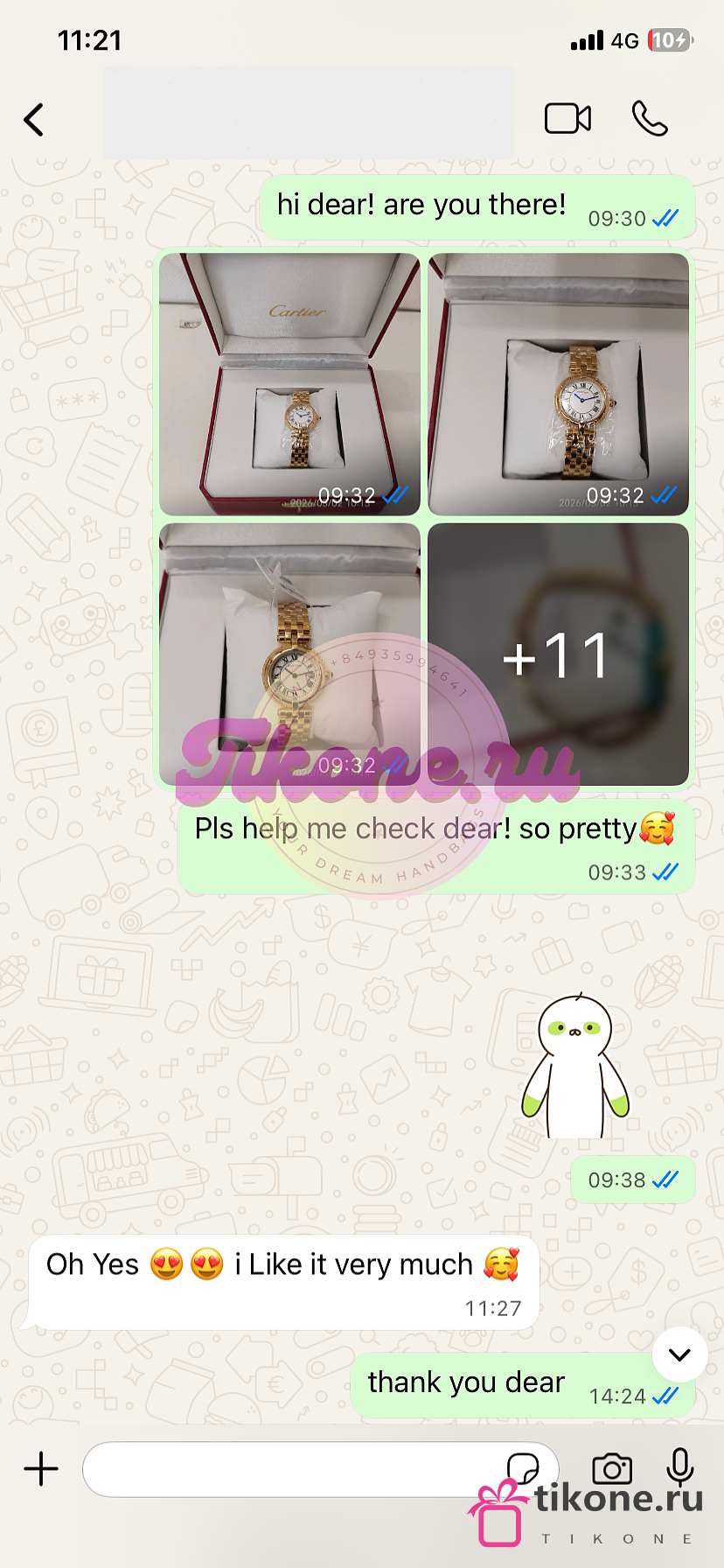Open the Cartier box watch photo
The width and height of the screenshot is (724, 1568).
289,384
